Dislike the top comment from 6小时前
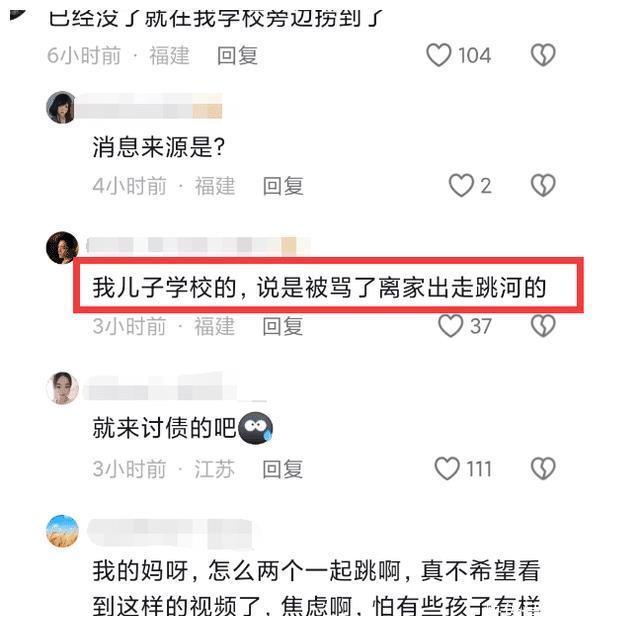The image size is (640, 626). [542, 55]
